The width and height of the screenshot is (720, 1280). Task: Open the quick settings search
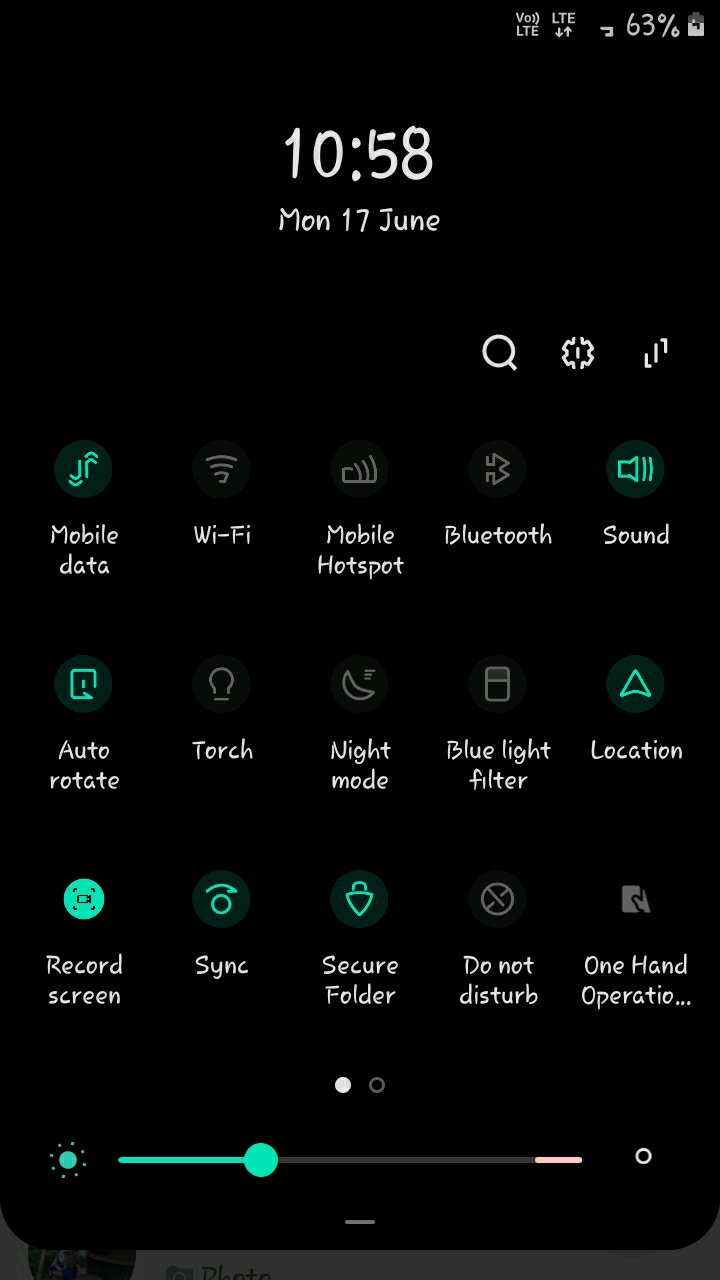point(499,353)
